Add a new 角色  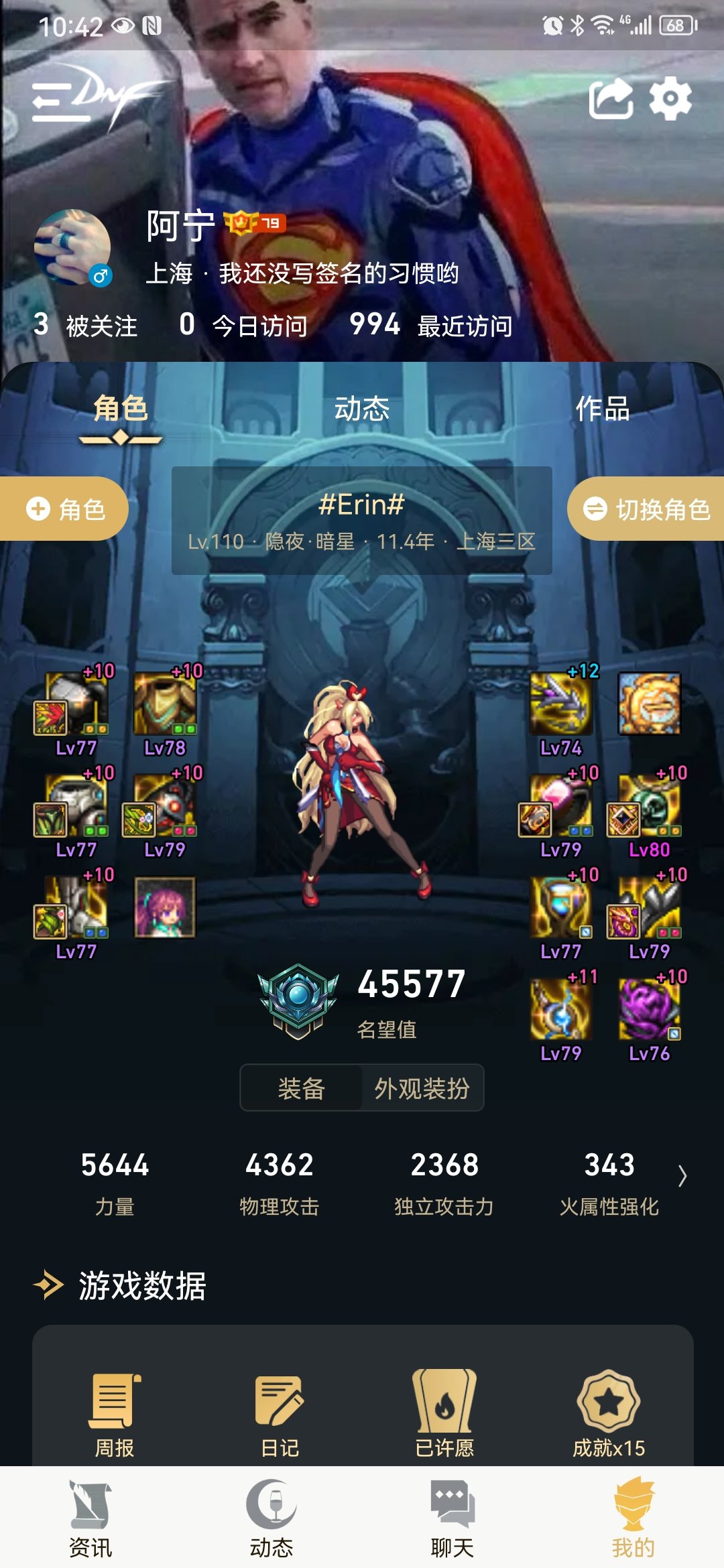(64, 509)
